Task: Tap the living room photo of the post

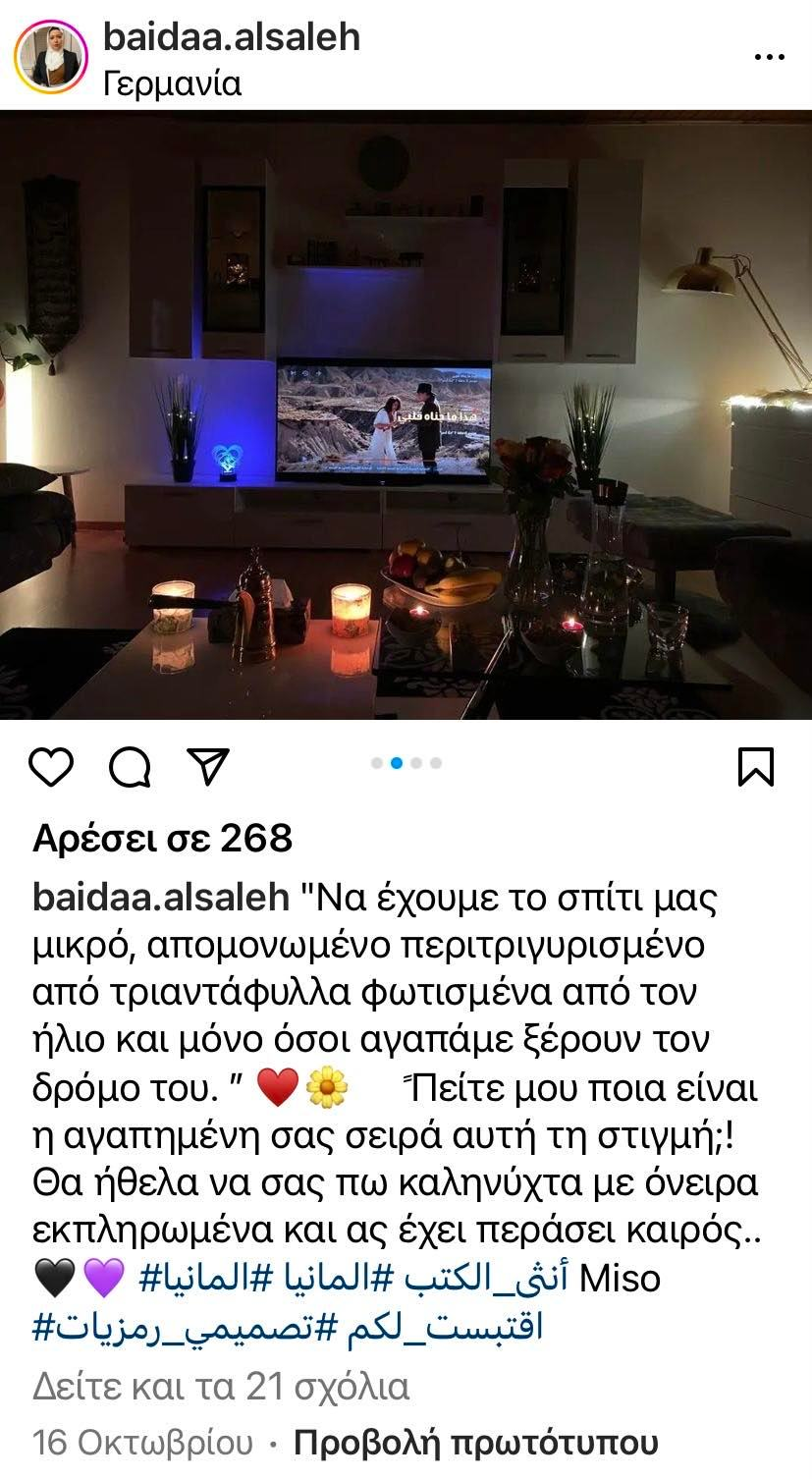Action: click(406, 414)
